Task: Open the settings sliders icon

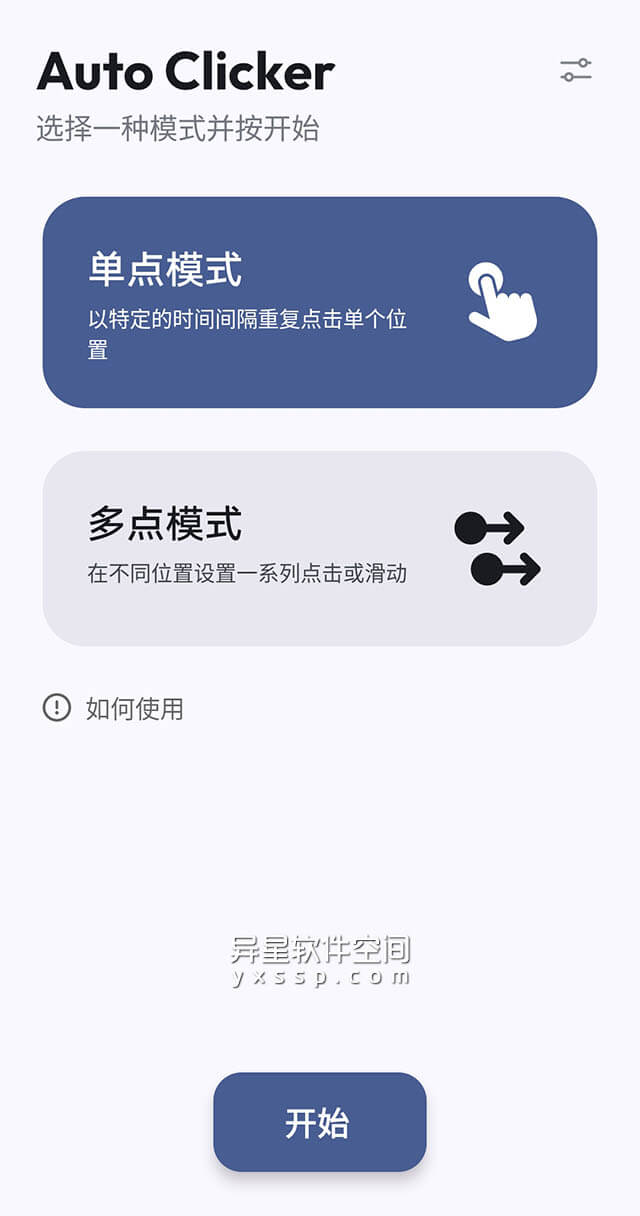Action: (x=575, y=70)
